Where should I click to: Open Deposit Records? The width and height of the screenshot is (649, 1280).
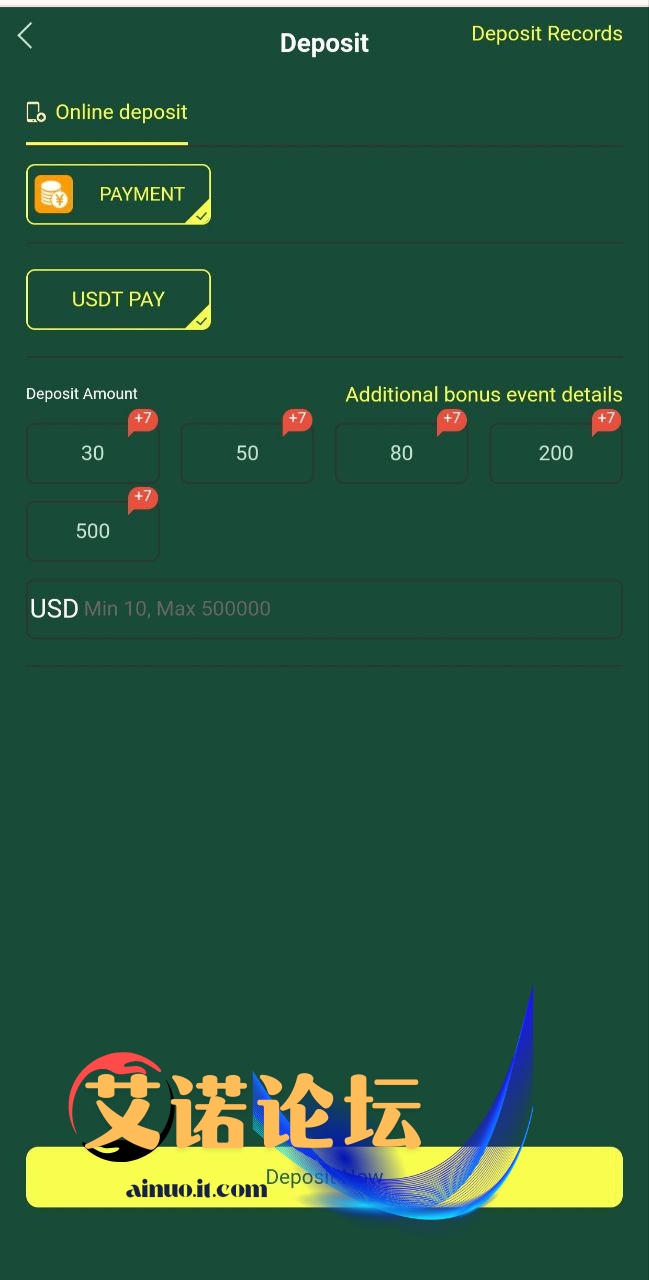point(546,34)
